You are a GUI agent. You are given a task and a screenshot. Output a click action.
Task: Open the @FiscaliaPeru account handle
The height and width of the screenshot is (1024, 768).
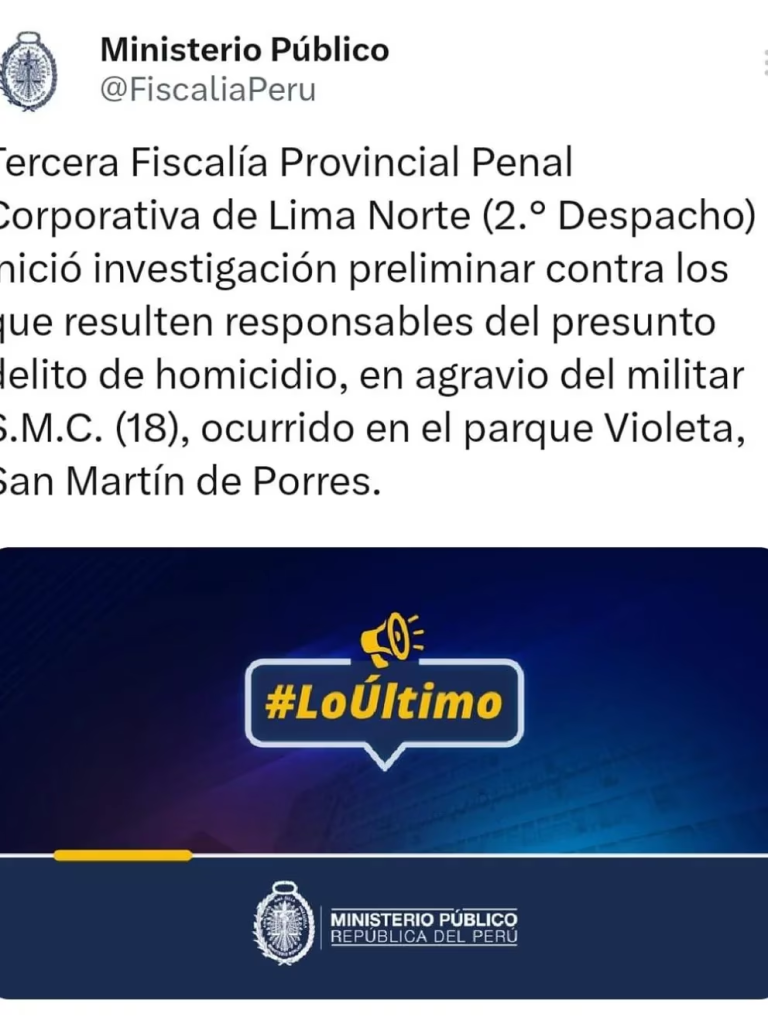coord(207,89)
